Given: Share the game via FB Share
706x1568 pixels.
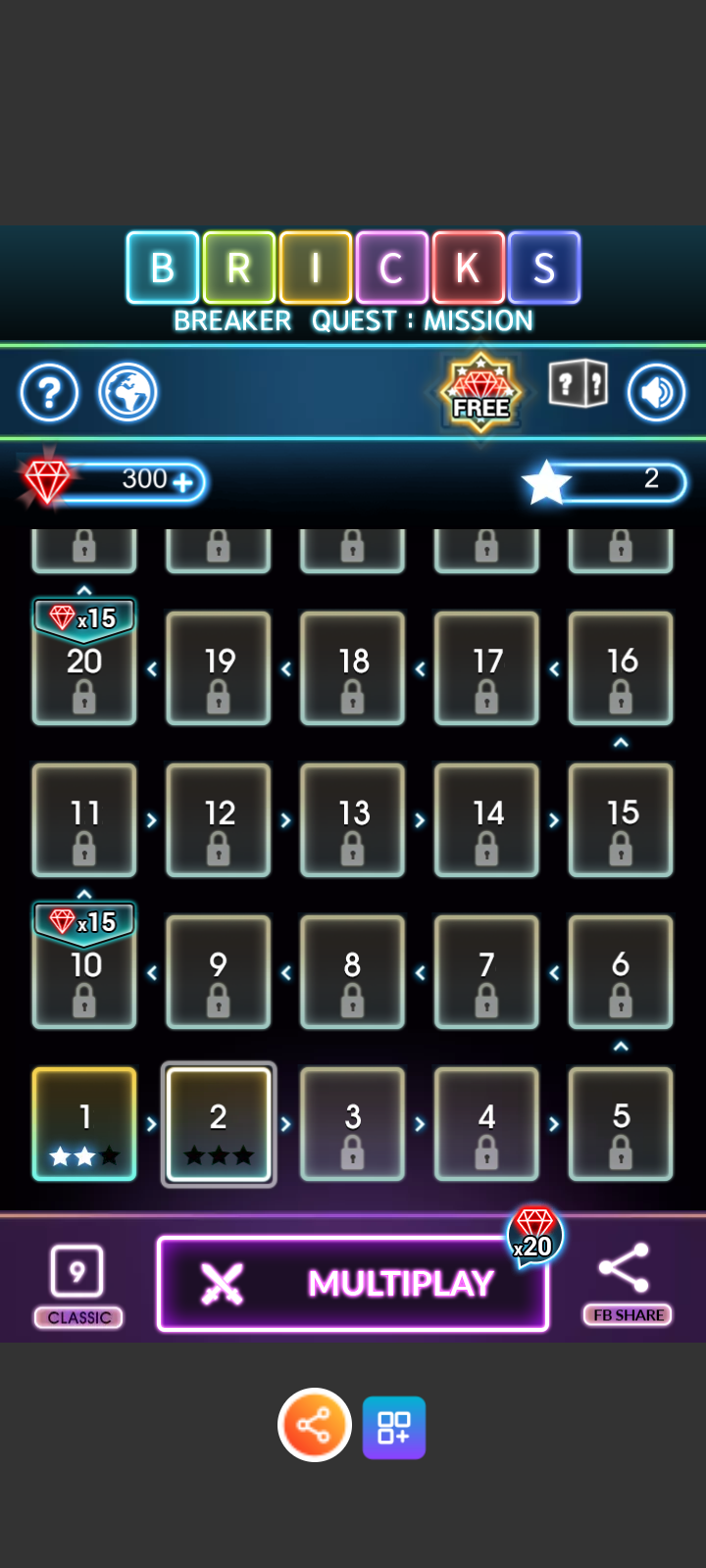Looking at the screenshot, I should coord(628,1284).
